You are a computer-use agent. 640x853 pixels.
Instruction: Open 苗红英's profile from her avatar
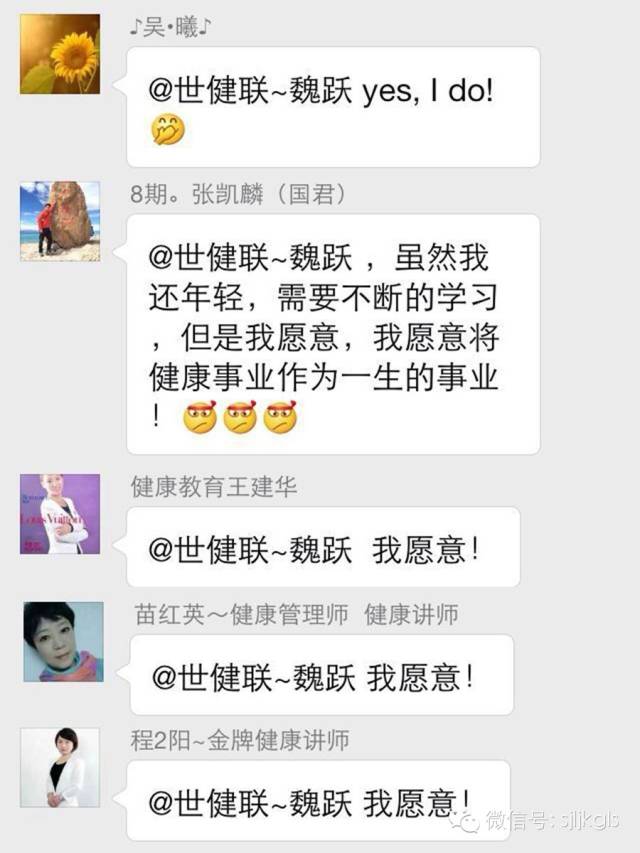(63, 641)
